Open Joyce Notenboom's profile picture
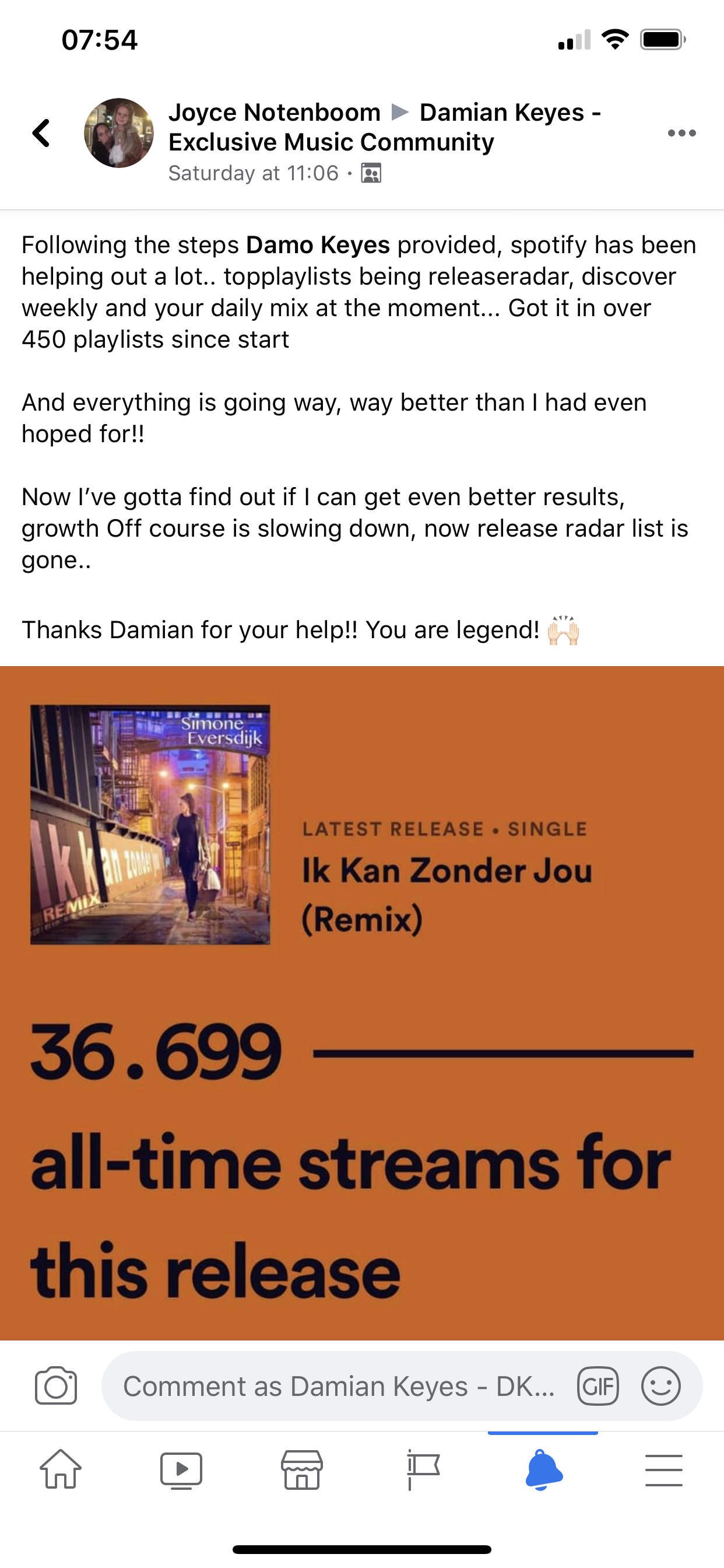The height and width of the screenshot is (1568, 724). [x=119, y=132]
